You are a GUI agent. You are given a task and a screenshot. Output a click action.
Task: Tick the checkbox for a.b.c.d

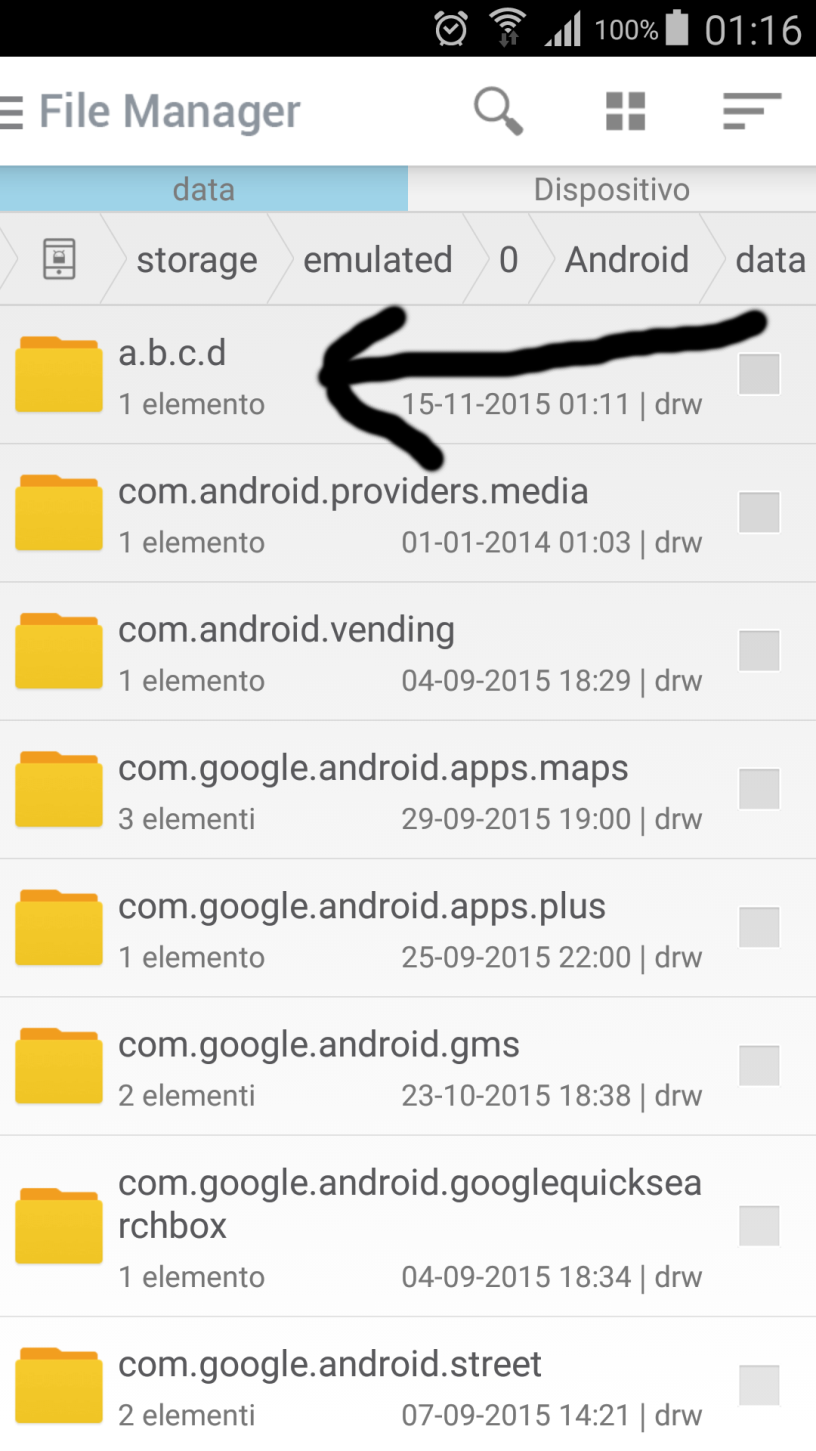759,374
